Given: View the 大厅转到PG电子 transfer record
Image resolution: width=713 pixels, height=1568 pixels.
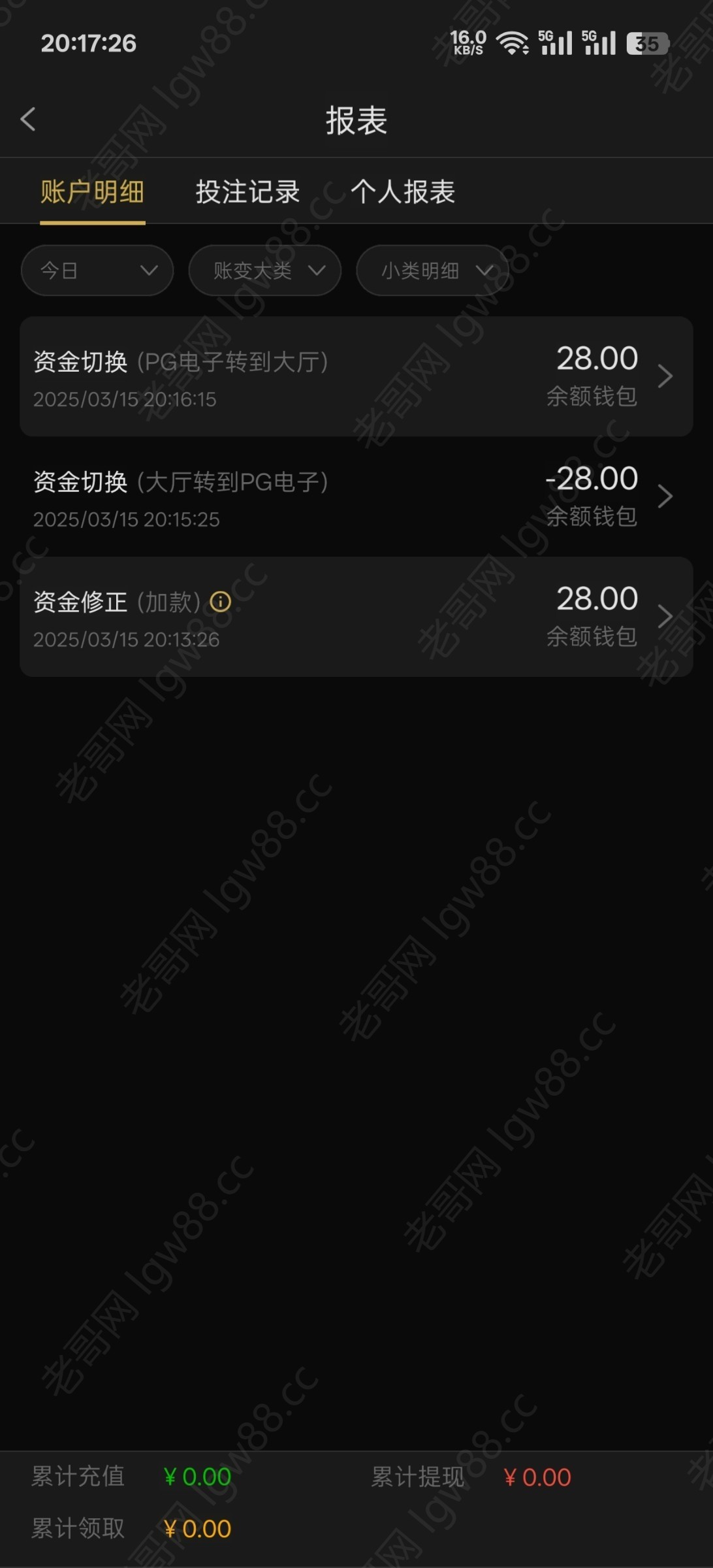Looking at the screenshot, I should coord(356,497).
